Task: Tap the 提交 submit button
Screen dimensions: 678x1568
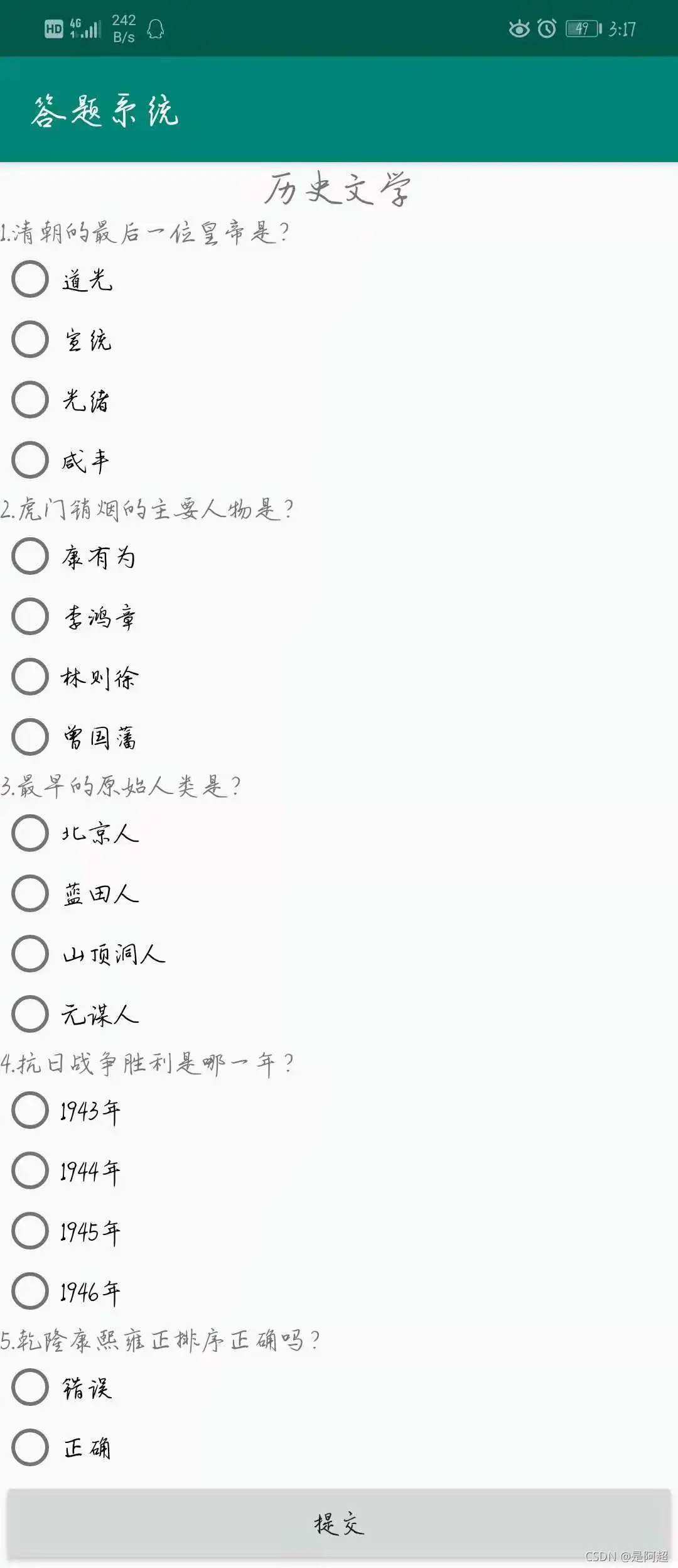Action: 339,1523
